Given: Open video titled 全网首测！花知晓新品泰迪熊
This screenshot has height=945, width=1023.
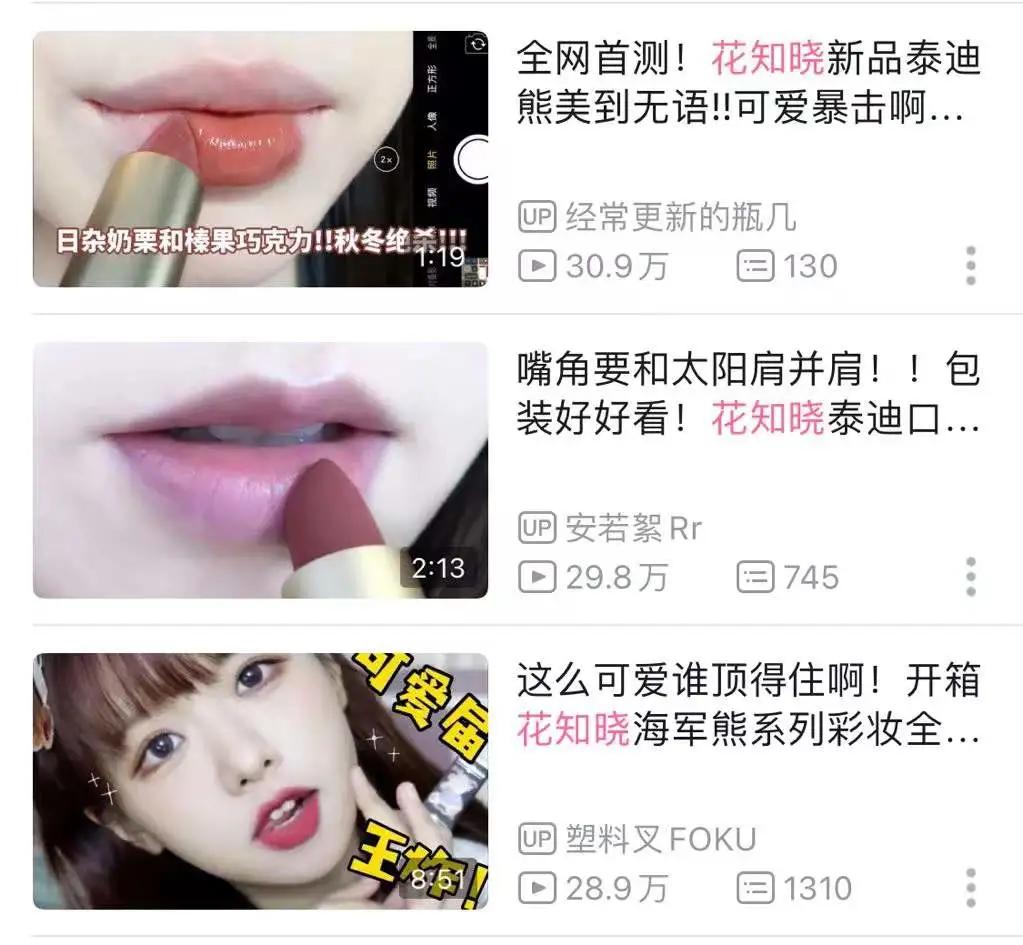Looking at the screenshot, I should pyautogui.click(x=748, y=84).
